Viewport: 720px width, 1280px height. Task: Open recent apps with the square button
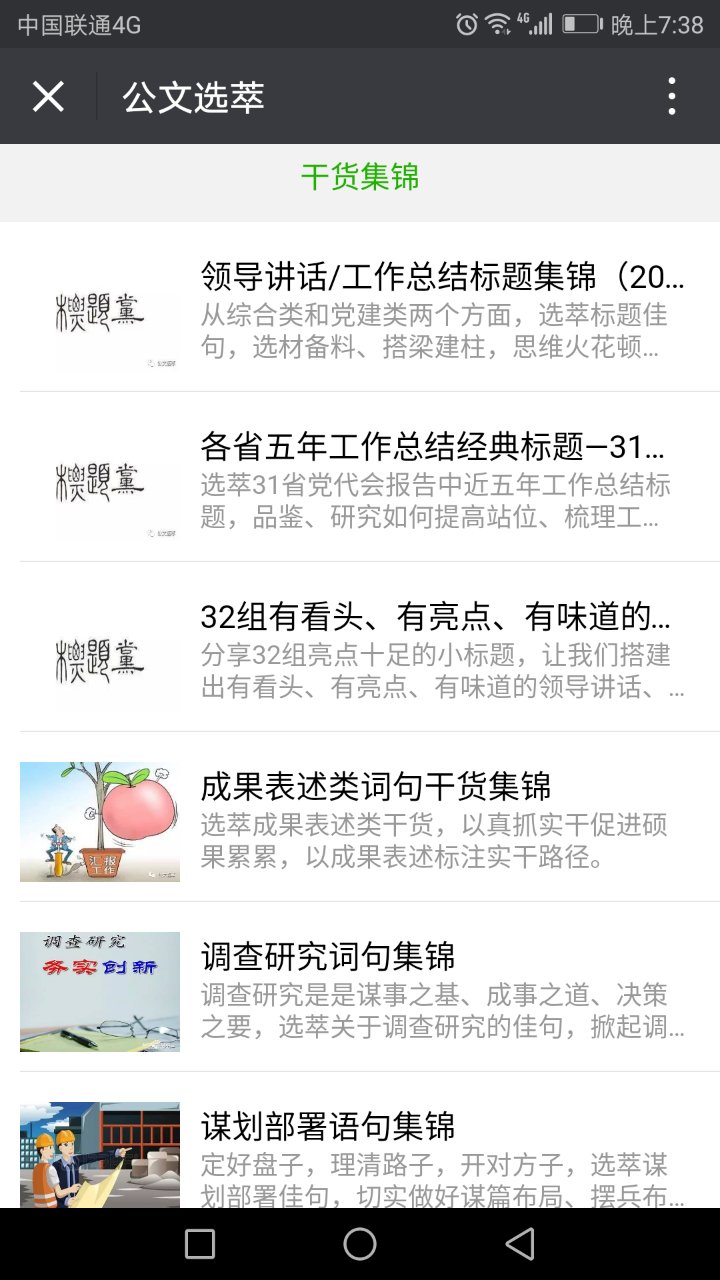(198, 1243)
